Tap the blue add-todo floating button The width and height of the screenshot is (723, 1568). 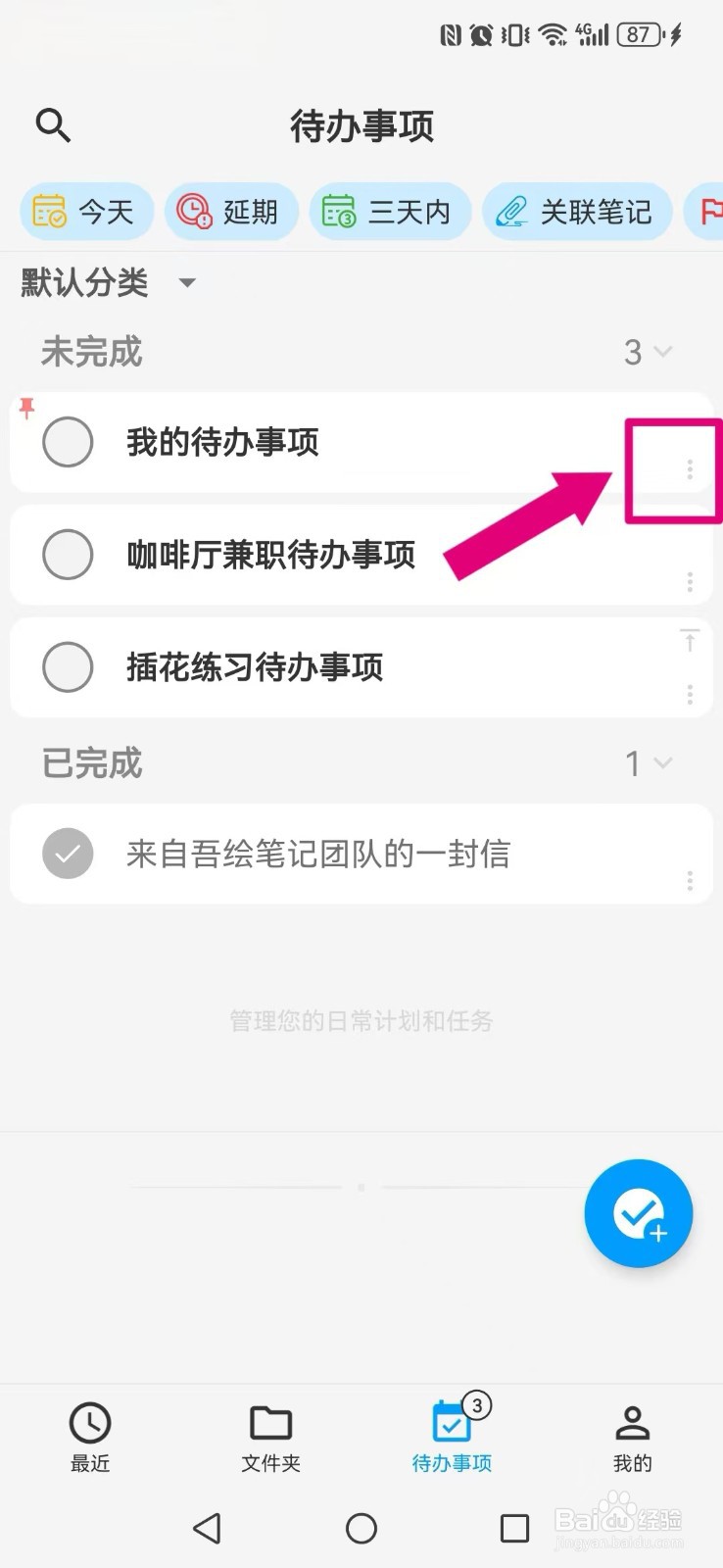(x=638, y=1213)
